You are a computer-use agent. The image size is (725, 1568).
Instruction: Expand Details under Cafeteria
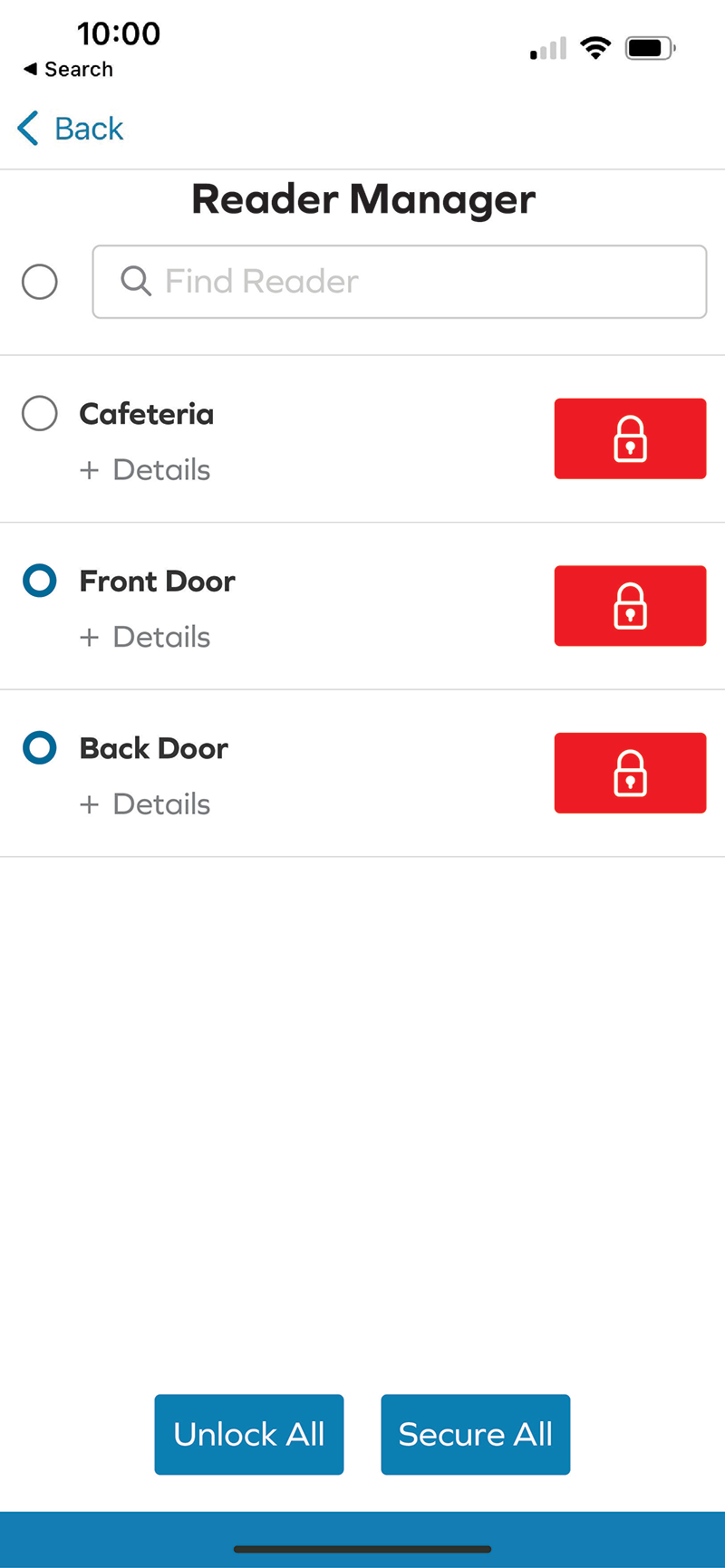pyautogui.click(x=145, y=470)
